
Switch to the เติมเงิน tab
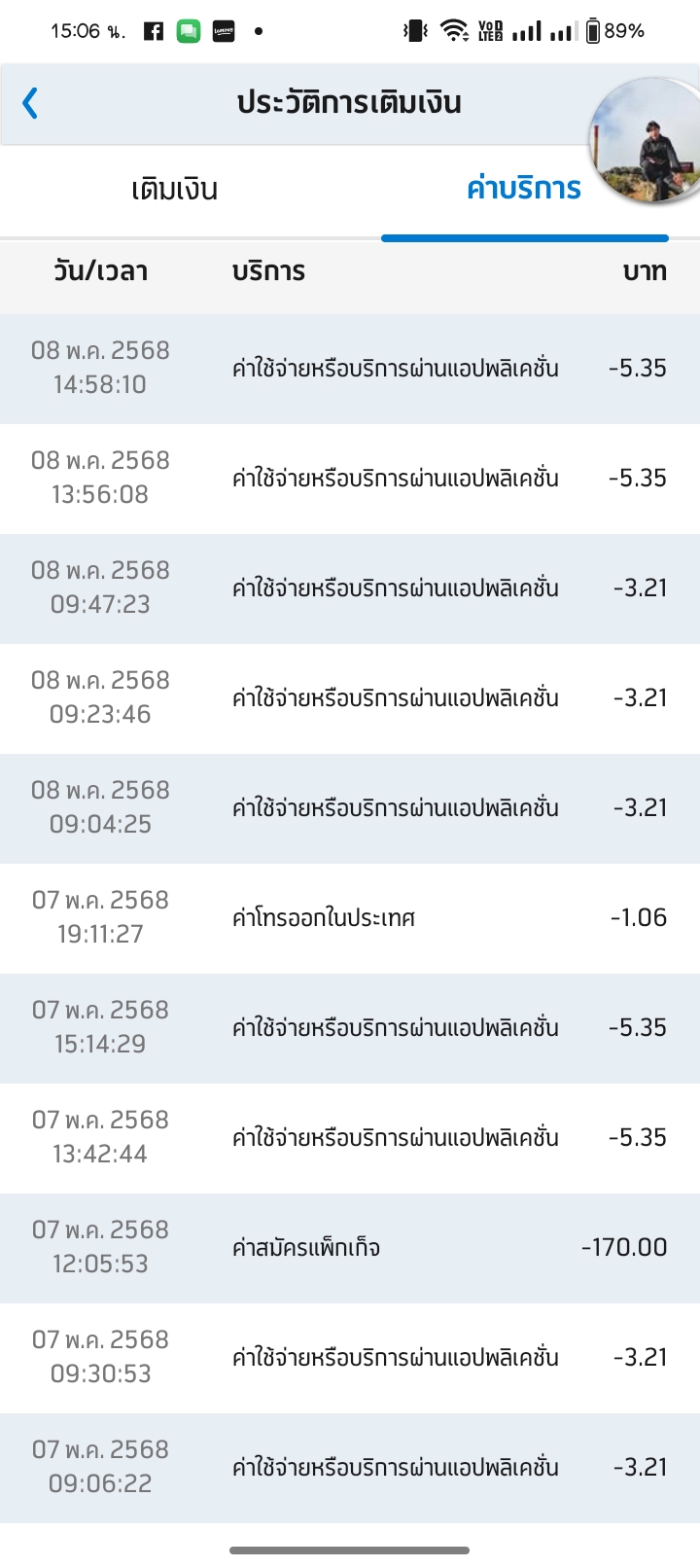pos(175,189)
